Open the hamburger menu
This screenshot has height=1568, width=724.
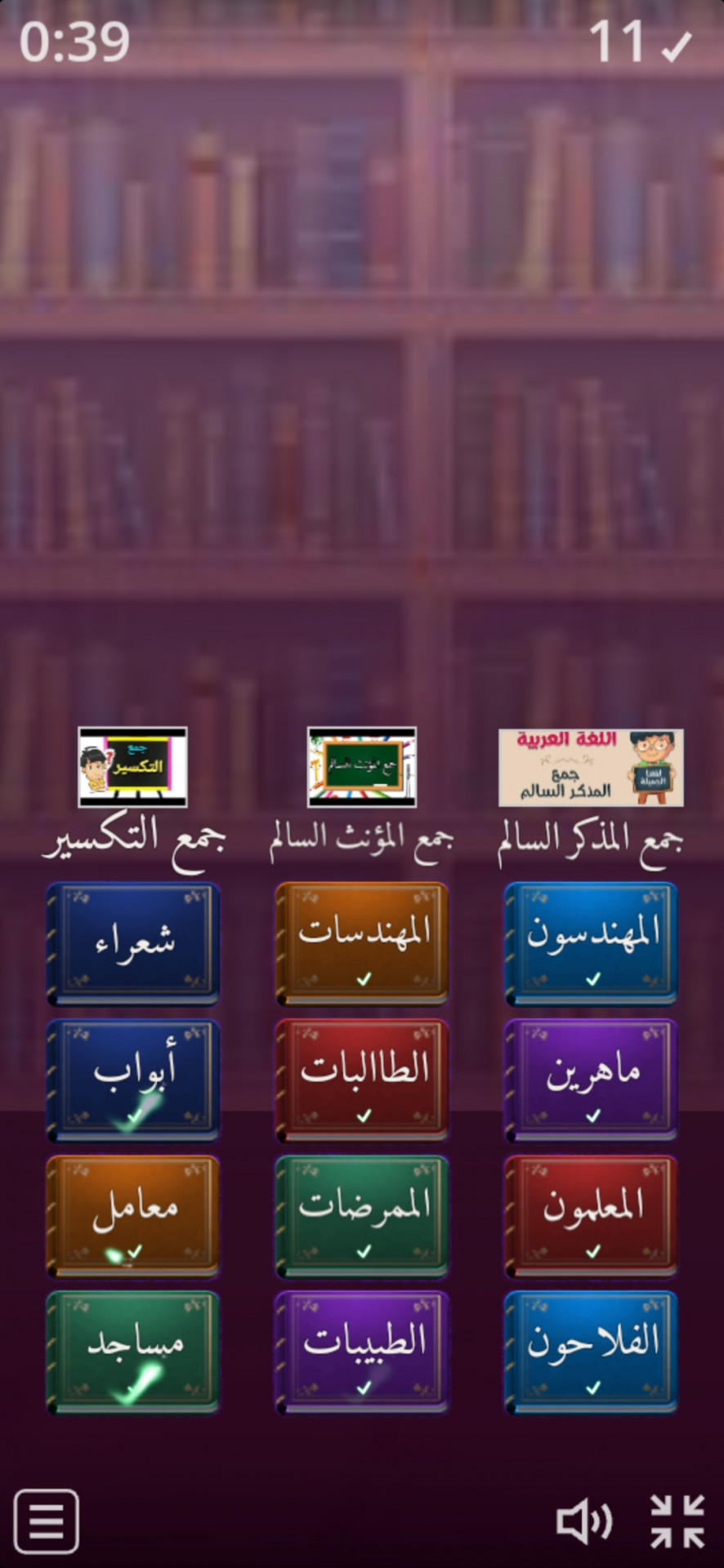coord(47,1521)
